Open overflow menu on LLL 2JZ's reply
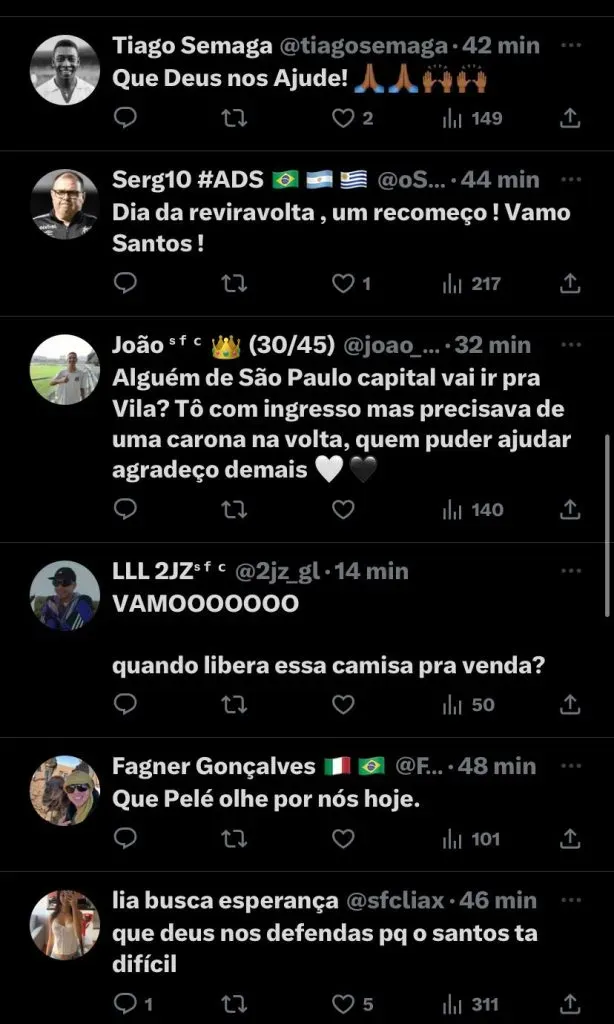Viewport: 614px width, 1024px height. [x=570, y=571]
